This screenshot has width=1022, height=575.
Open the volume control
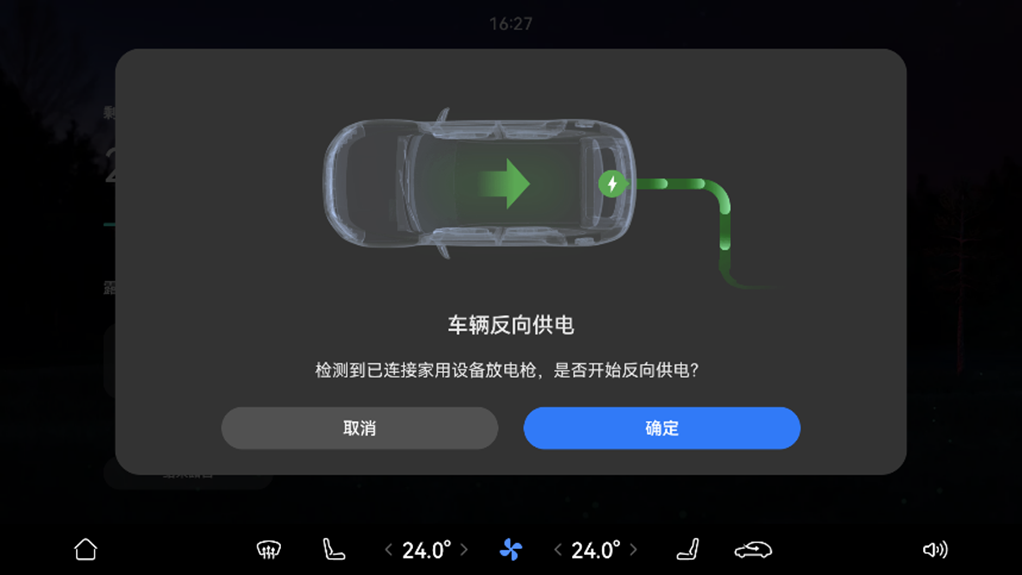[x=935, y=549]
